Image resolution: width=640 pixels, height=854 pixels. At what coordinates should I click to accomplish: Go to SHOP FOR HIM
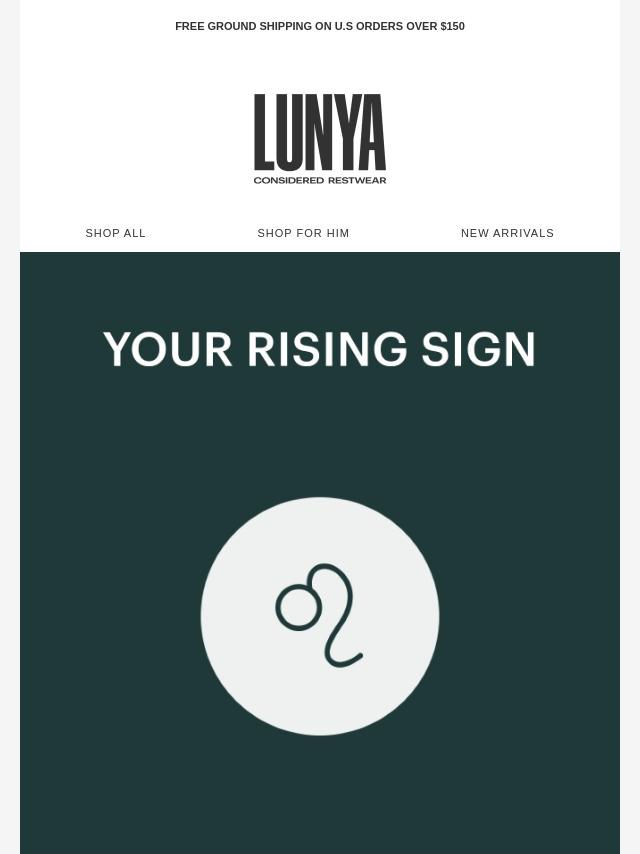pos(303,233)
